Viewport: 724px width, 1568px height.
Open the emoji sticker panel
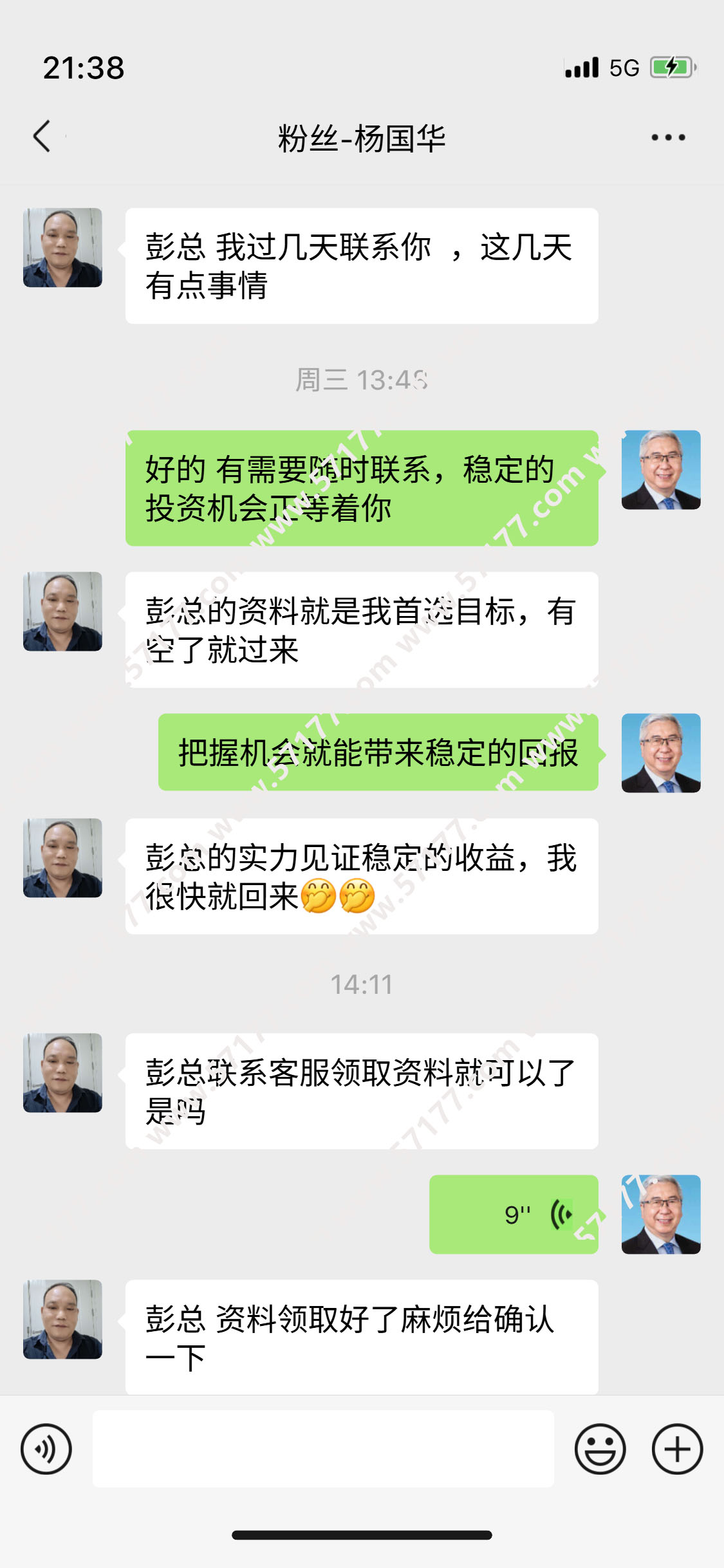click(600, 1449)
